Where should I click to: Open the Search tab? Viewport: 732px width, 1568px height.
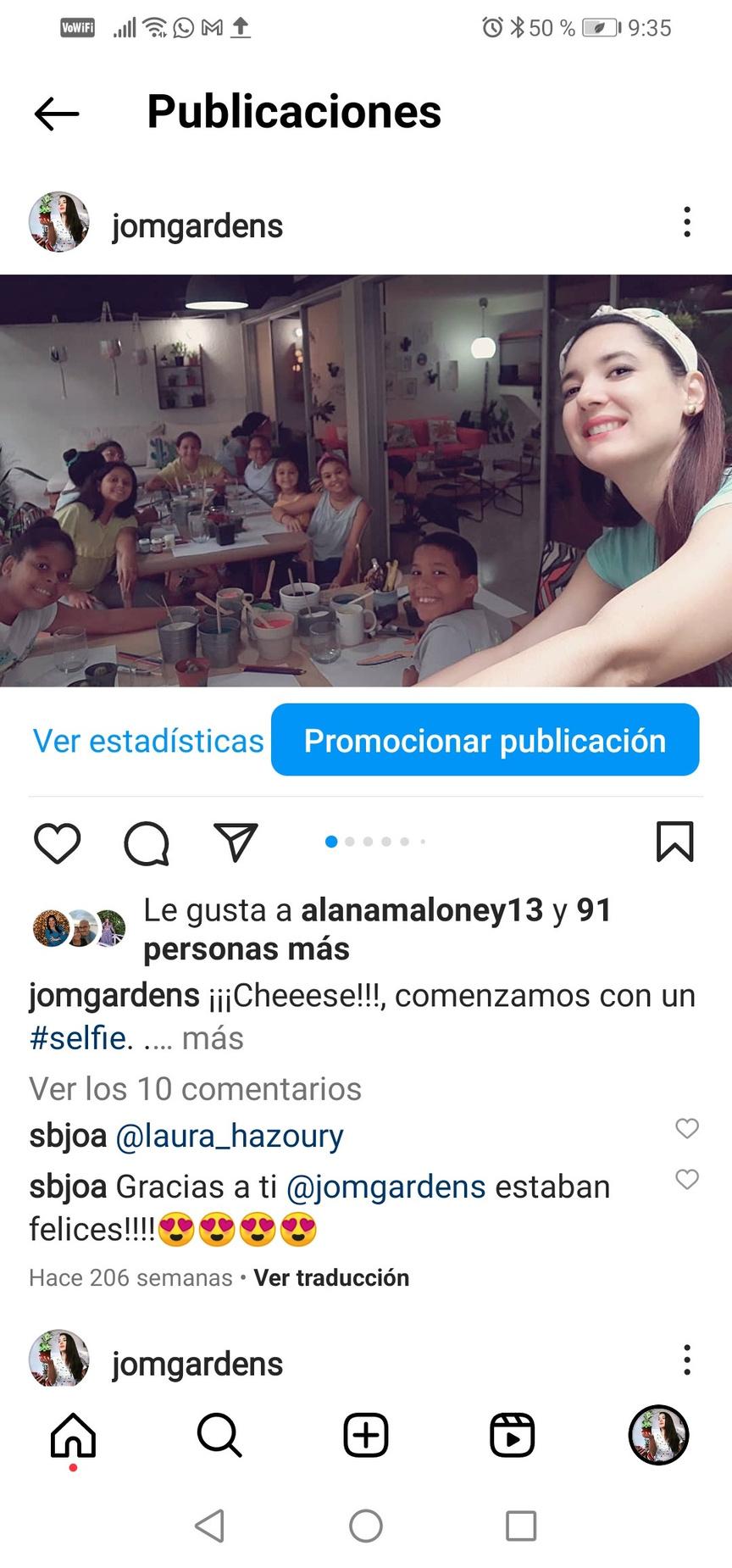(x=219, y=1436)
